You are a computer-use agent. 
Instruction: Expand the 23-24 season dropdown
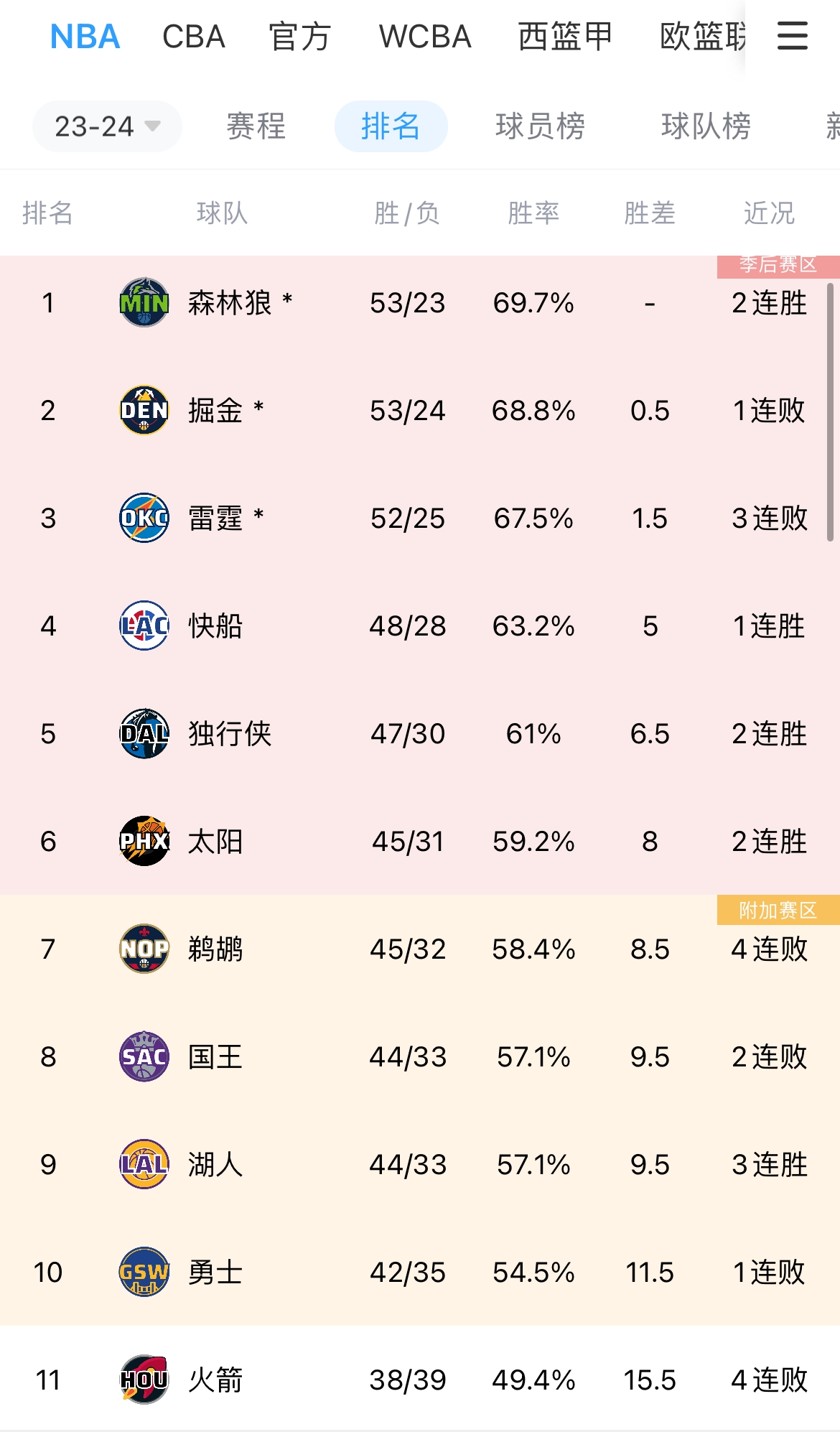click(x=107, y=126)
